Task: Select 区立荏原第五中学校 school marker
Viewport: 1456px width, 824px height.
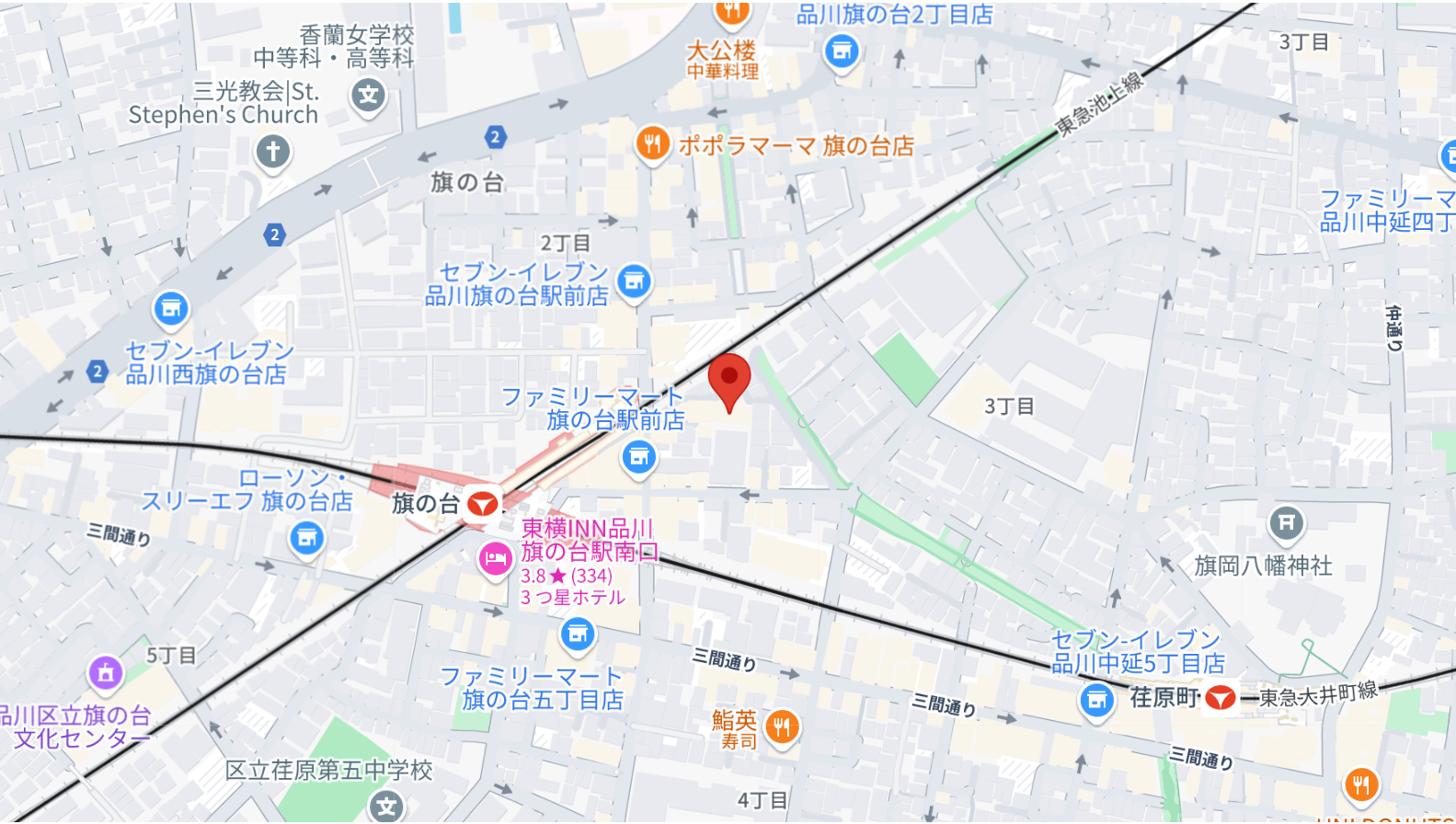Action: tap(386, 806)
